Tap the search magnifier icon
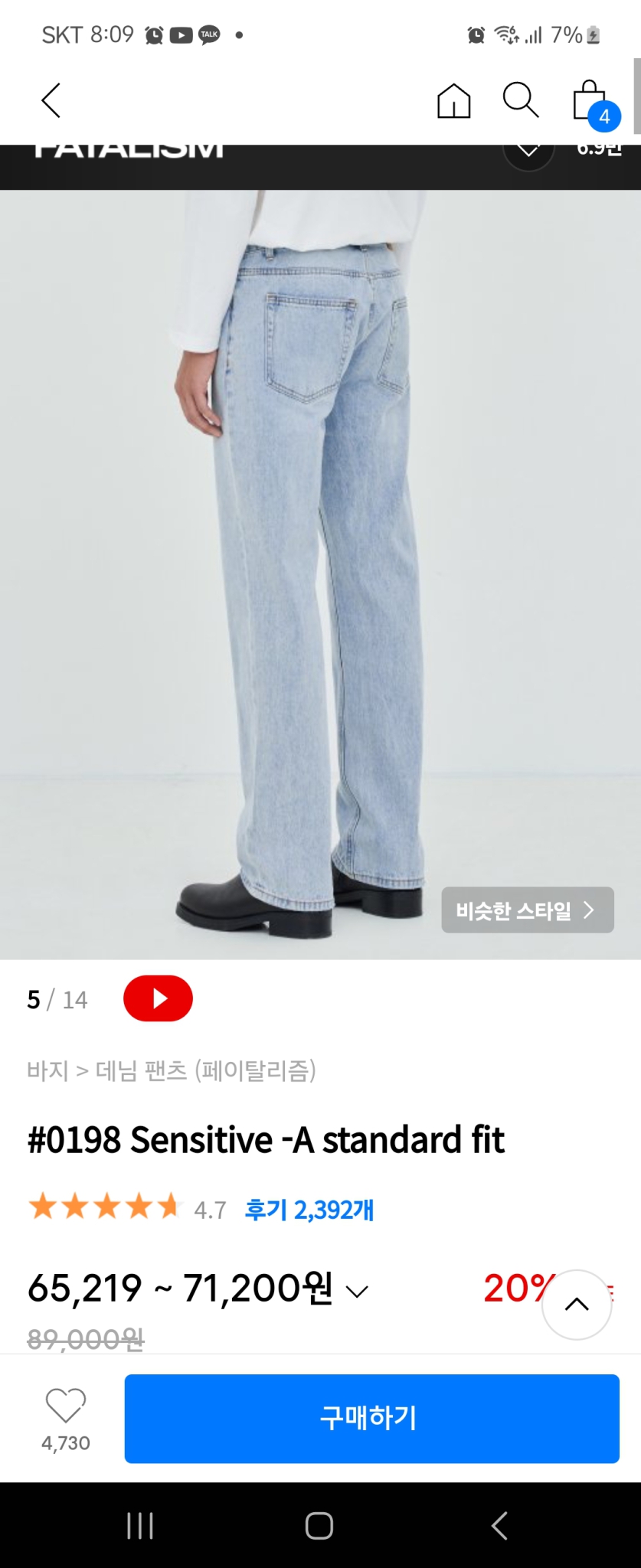Screen dimensions: 641x1568 point(520,100)
